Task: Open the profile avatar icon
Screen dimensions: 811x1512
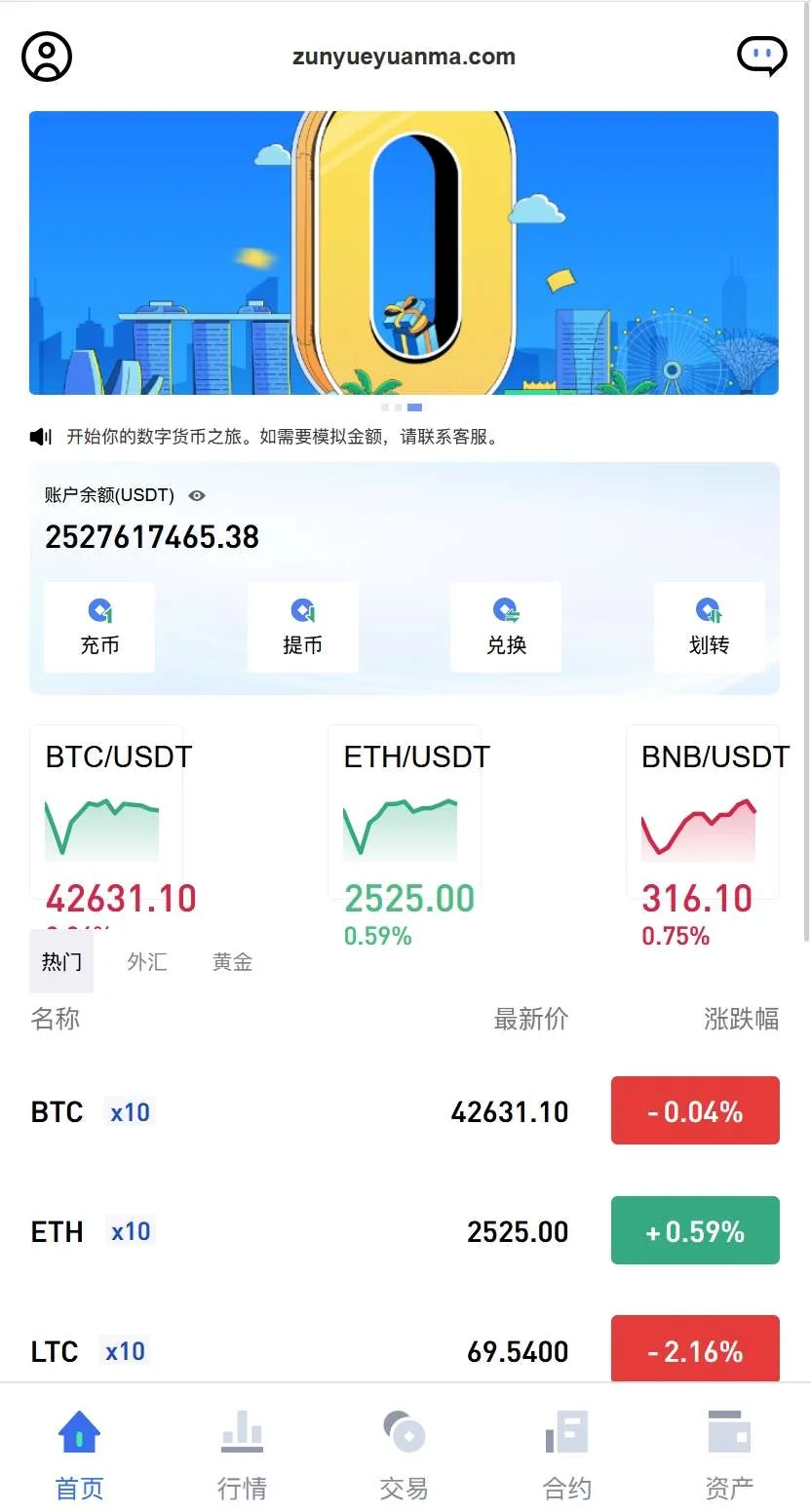Action: tap(46, 56)
